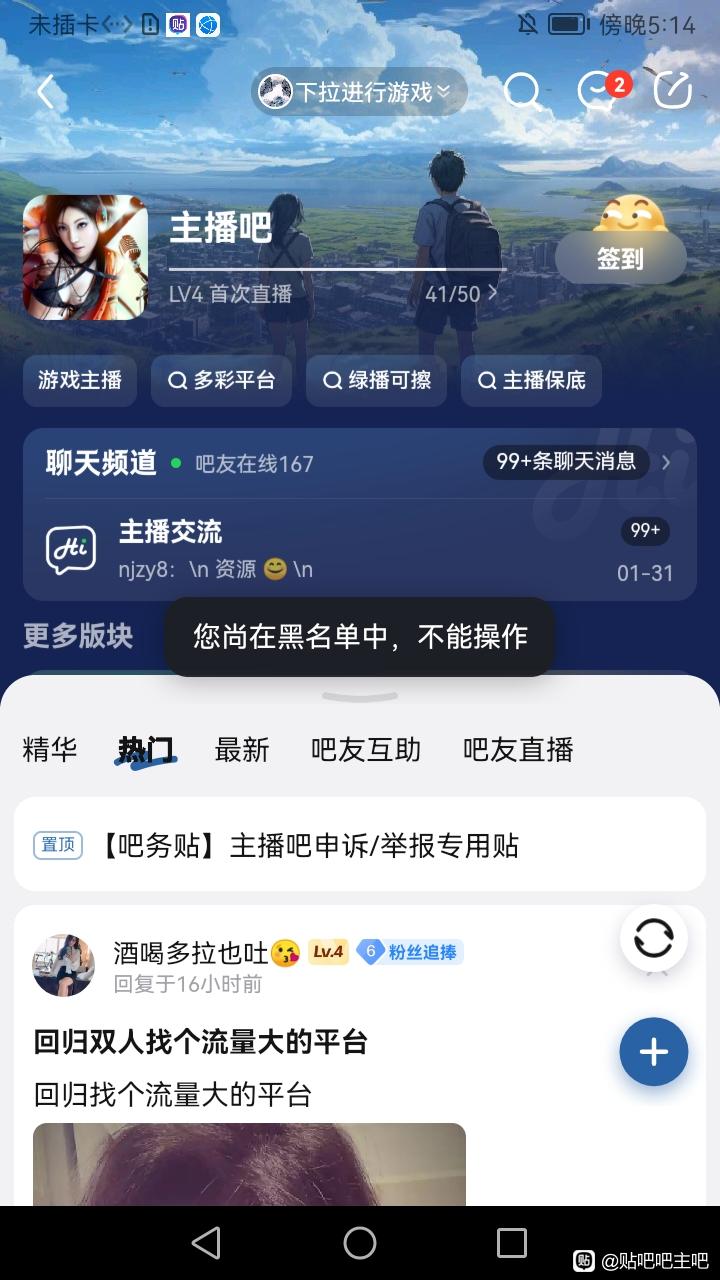Switch to the 精华 tab
Viewport: 720px width, 1280px height.
coord(50,750)
